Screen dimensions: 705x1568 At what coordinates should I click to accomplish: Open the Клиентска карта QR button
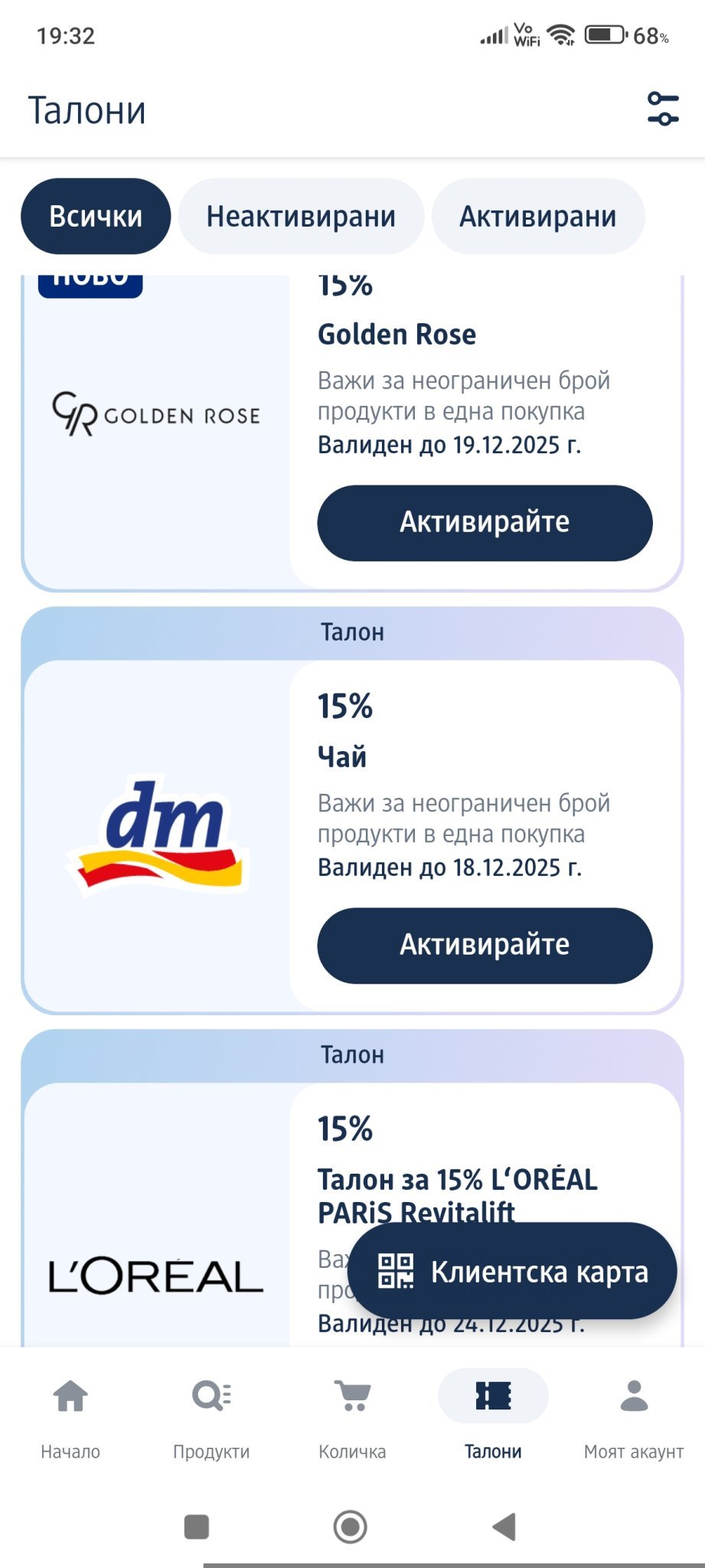pos(512,1272)
